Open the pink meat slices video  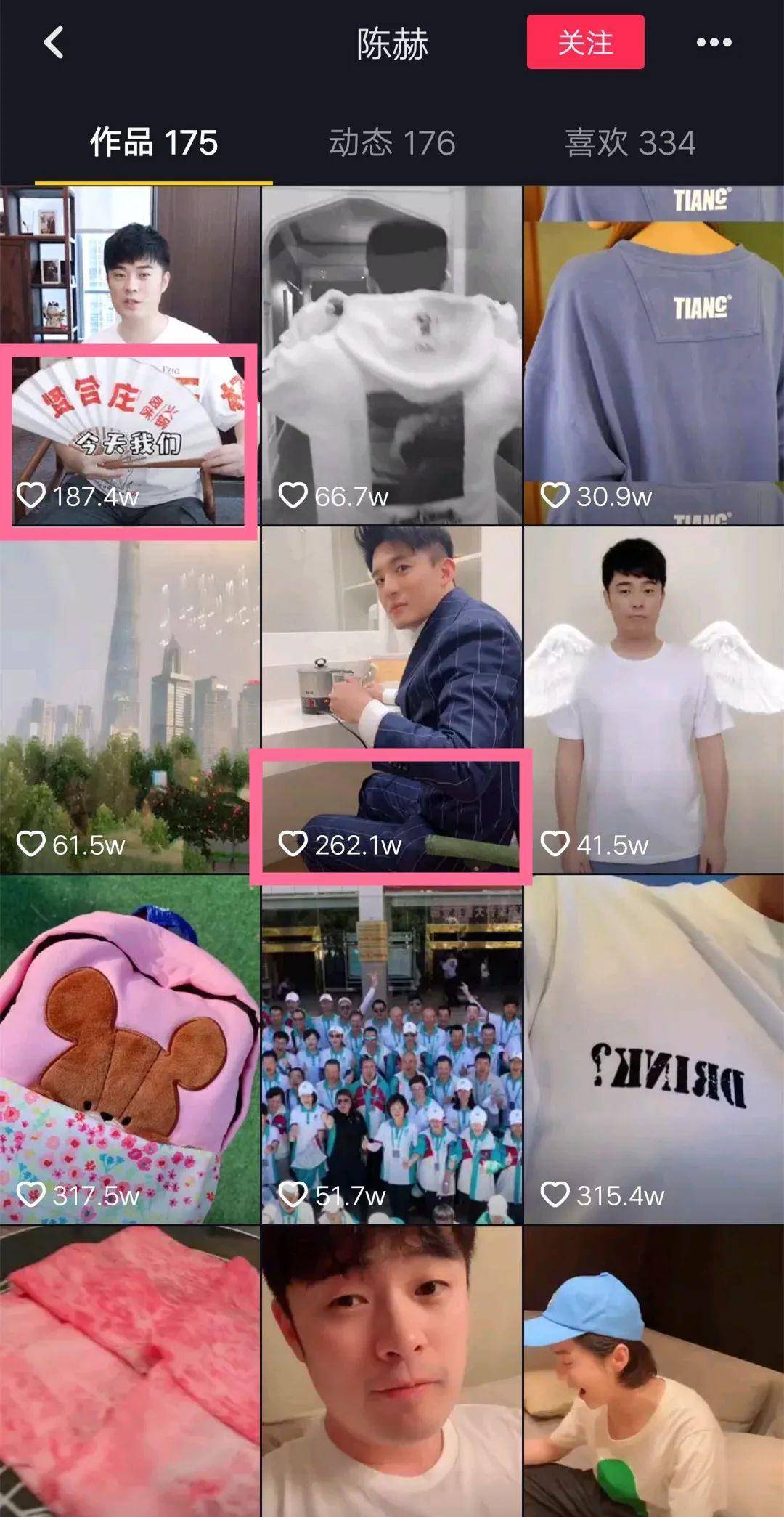coord(130,1371)
